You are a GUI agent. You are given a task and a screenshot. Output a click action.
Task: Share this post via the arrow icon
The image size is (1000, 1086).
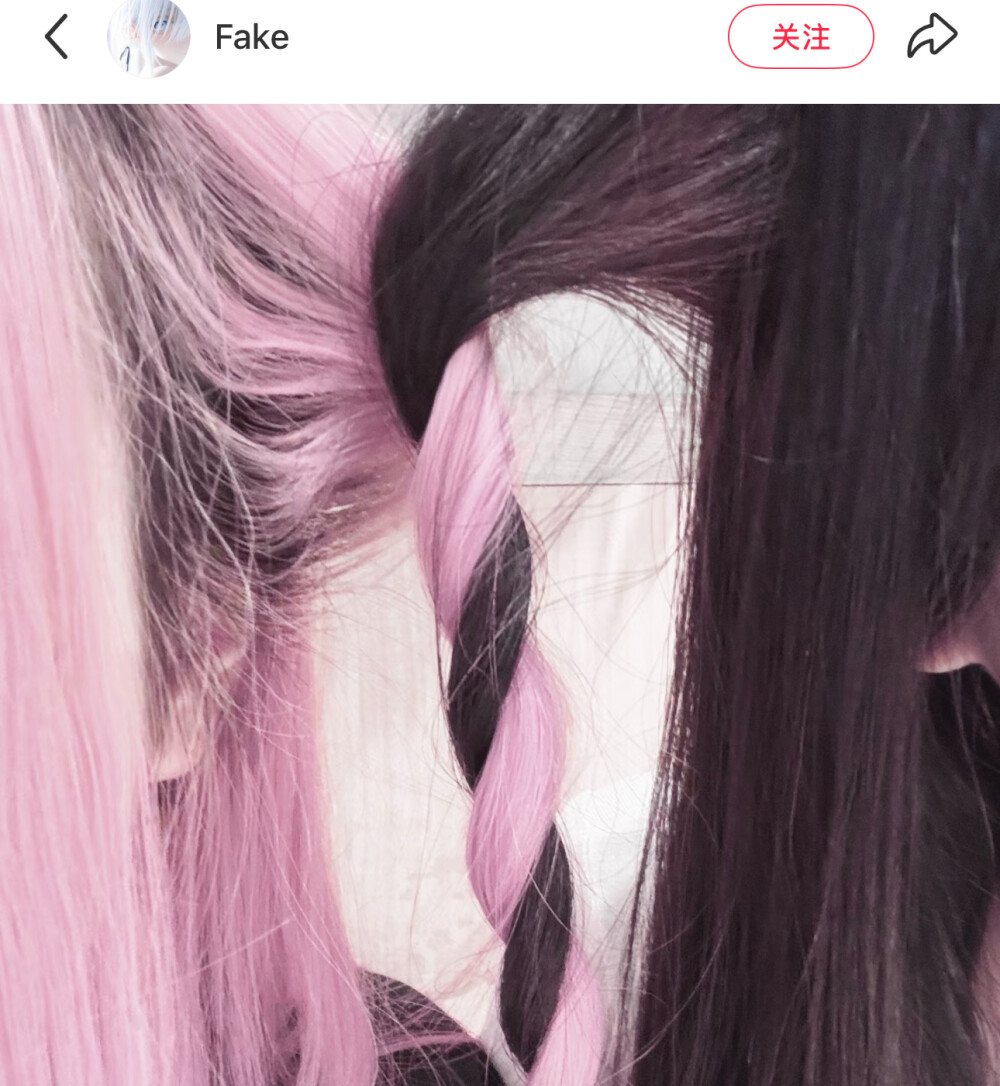click(931, 38)
